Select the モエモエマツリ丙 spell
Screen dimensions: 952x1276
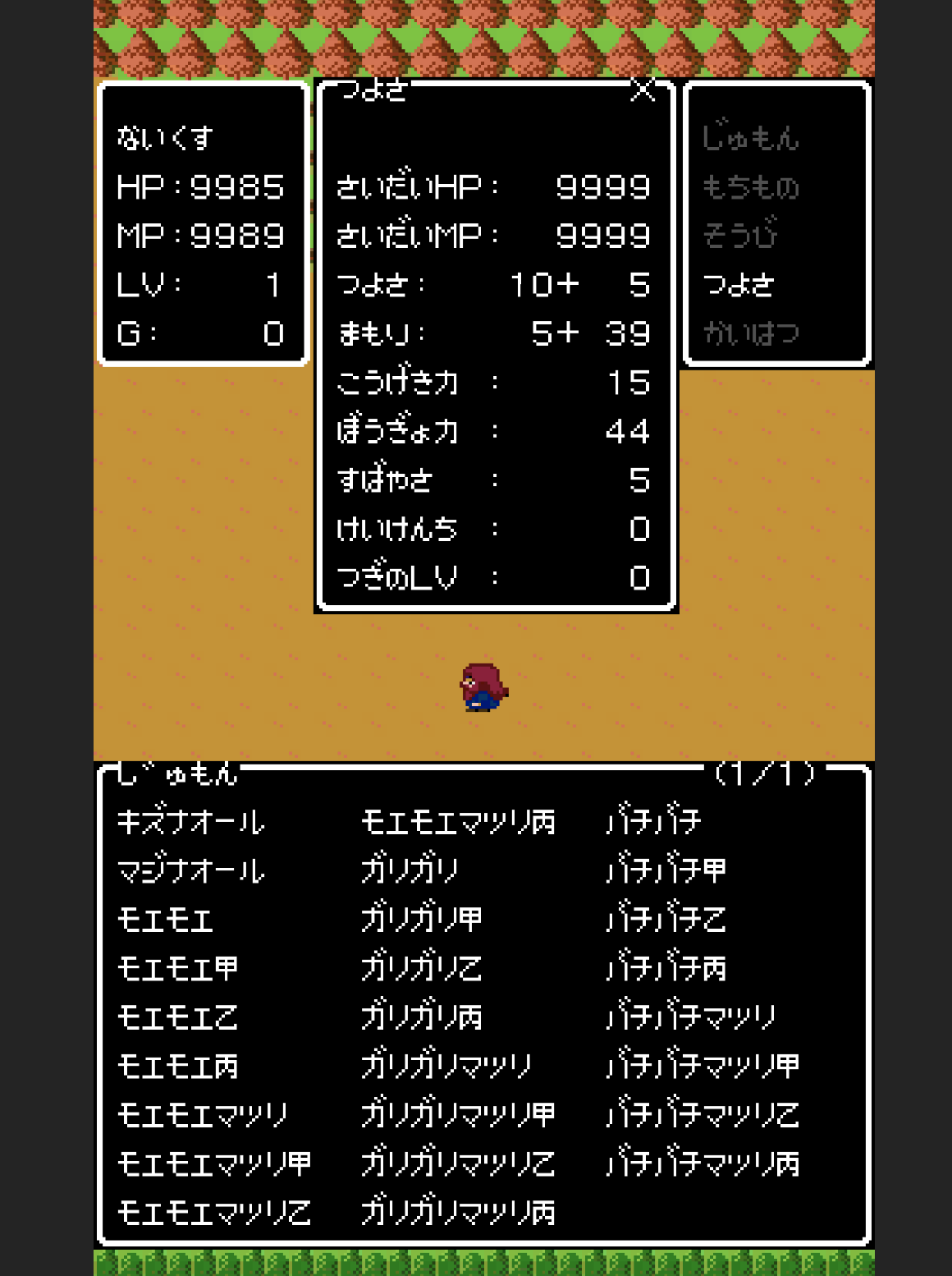(458, 822)
